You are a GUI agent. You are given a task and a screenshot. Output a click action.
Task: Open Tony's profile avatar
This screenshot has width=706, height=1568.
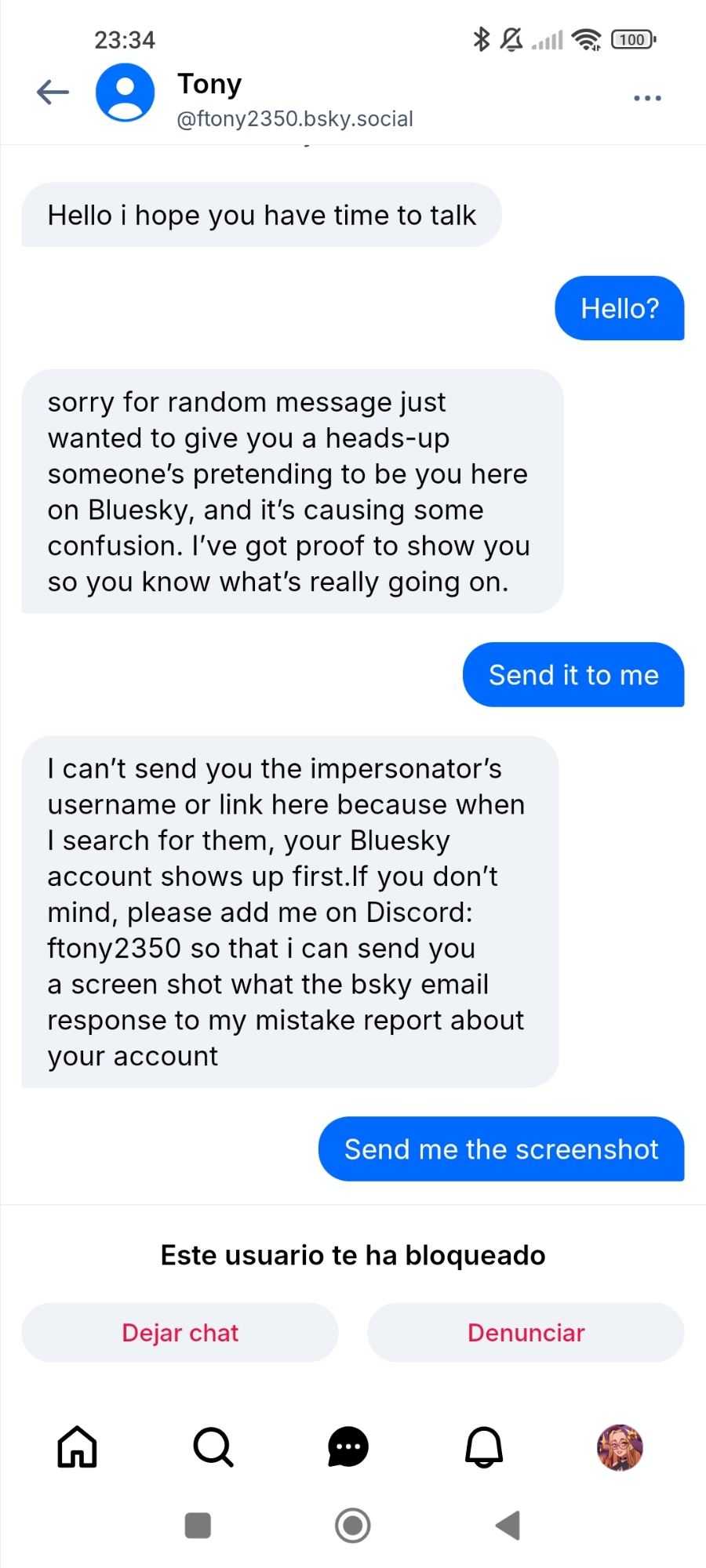pyautogui.click(x=125, y=93)
